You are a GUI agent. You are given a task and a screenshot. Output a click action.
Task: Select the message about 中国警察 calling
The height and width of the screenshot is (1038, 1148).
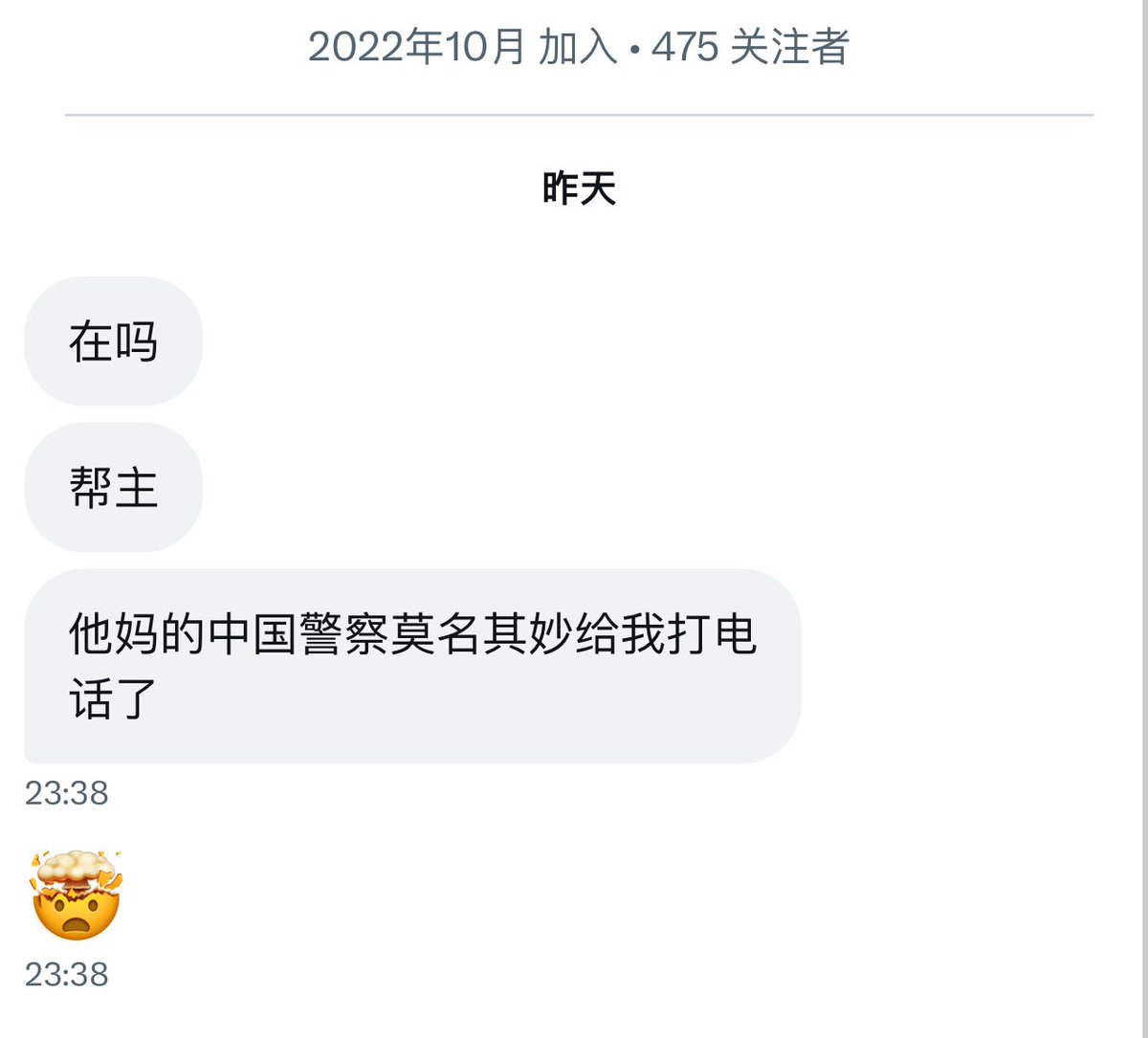(411, 666)
